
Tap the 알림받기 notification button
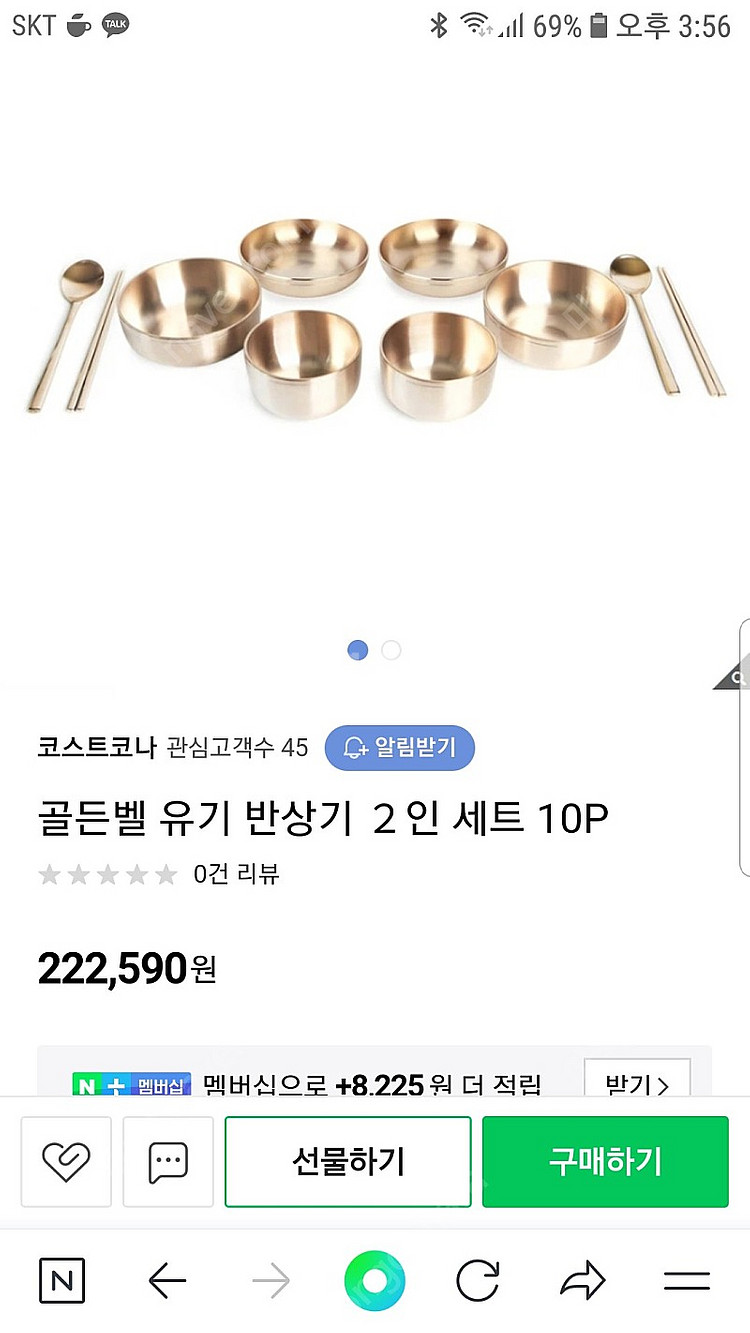point(399,748)
